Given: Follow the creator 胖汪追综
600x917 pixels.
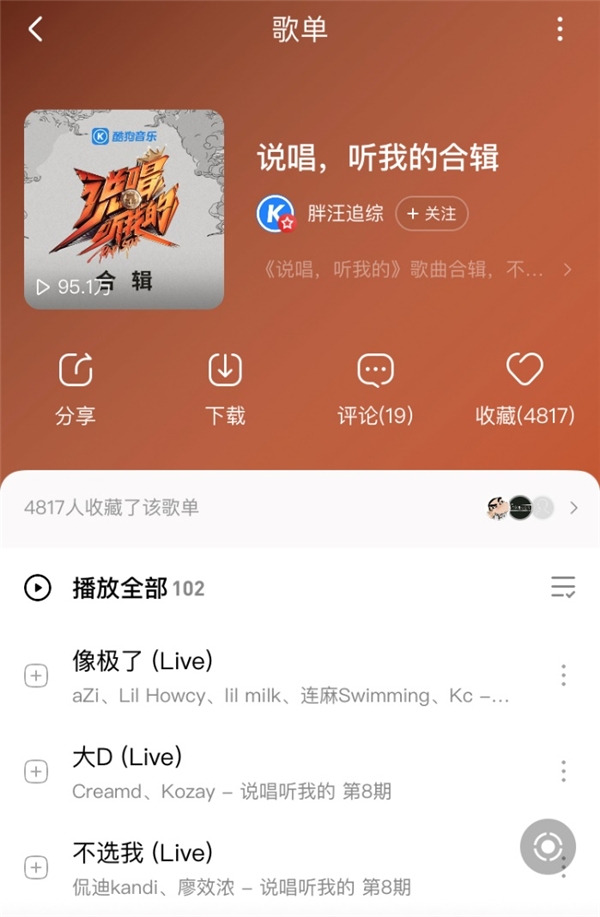Looking at the screenshot, I should (x=432, y=214).
